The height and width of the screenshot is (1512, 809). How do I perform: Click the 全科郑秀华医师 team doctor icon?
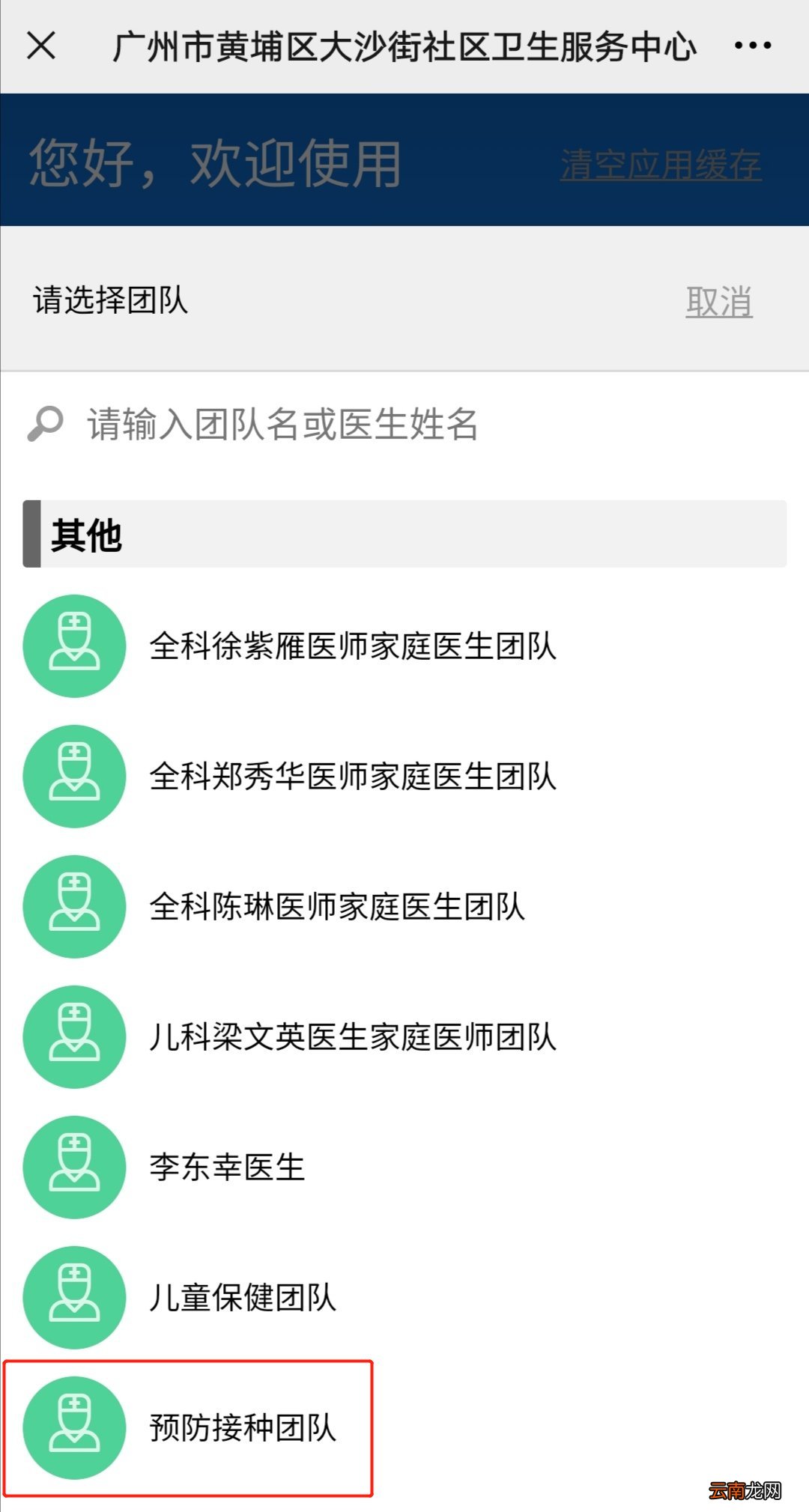[74, 777]
